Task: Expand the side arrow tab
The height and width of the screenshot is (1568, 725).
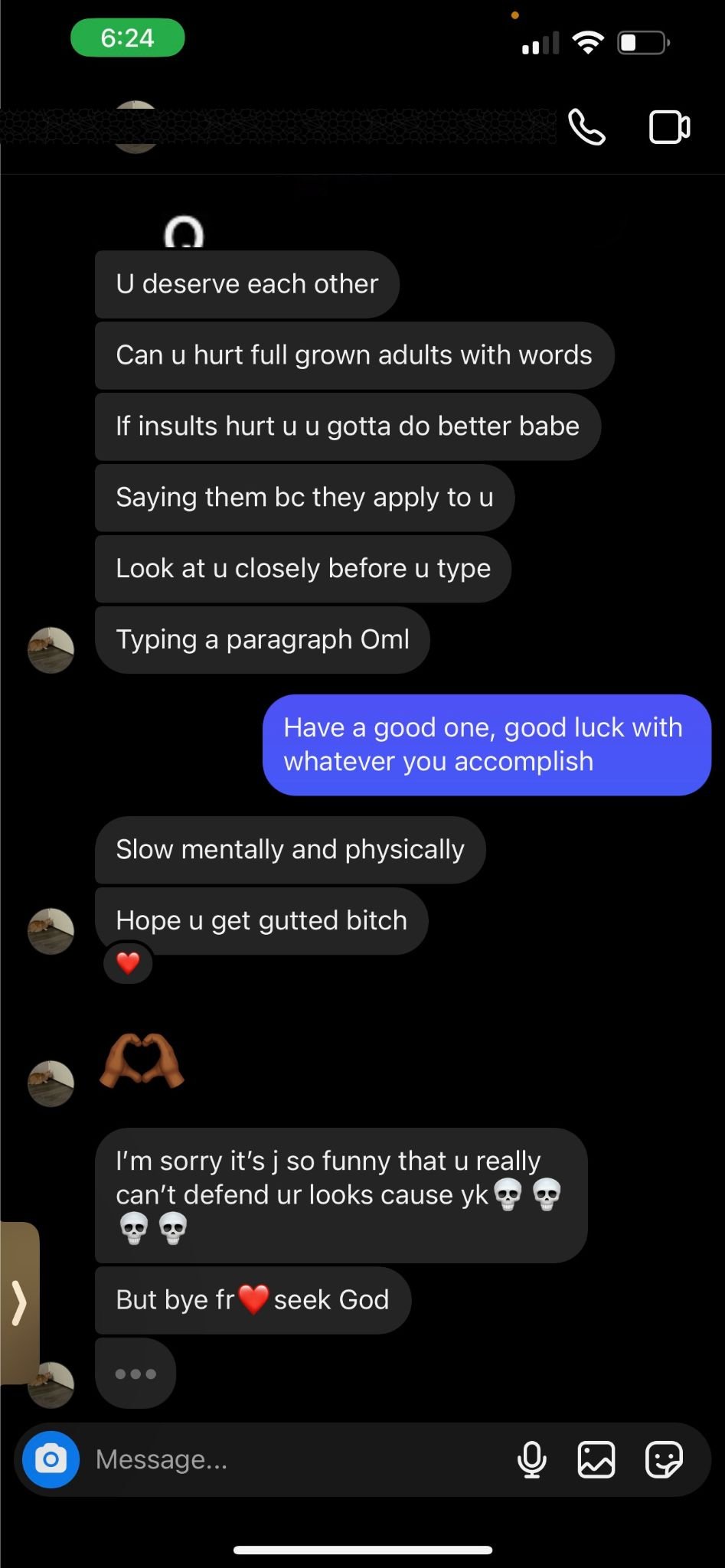Action: click(19, 1303)
